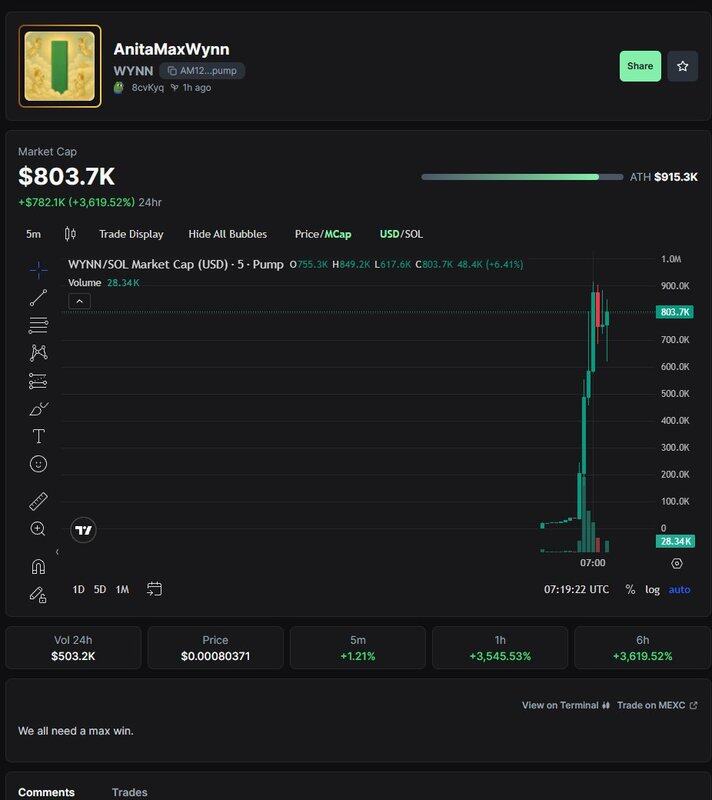Share the AnitaMaxWynn coin page

[640, 66]
